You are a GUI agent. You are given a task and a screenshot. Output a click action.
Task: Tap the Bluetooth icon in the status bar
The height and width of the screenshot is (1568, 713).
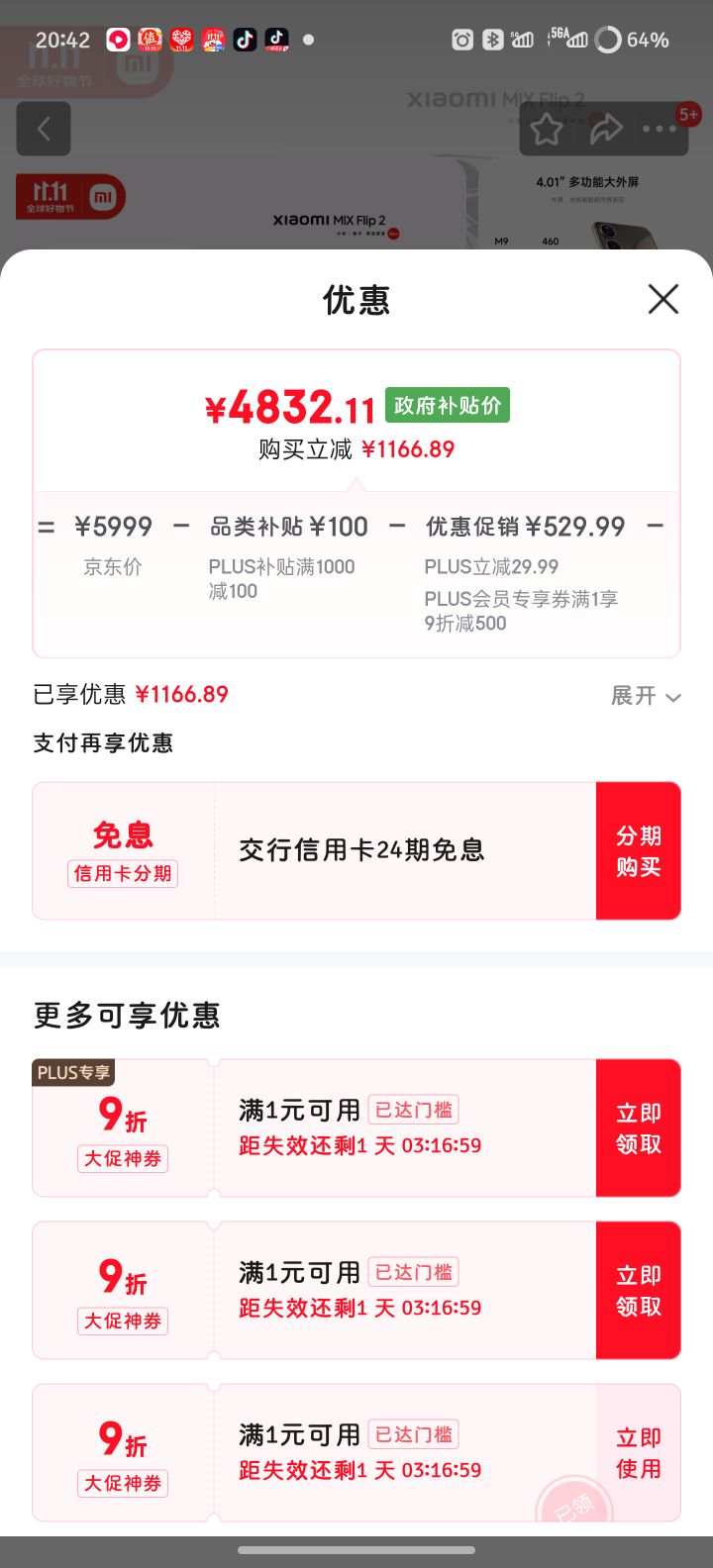491,40
